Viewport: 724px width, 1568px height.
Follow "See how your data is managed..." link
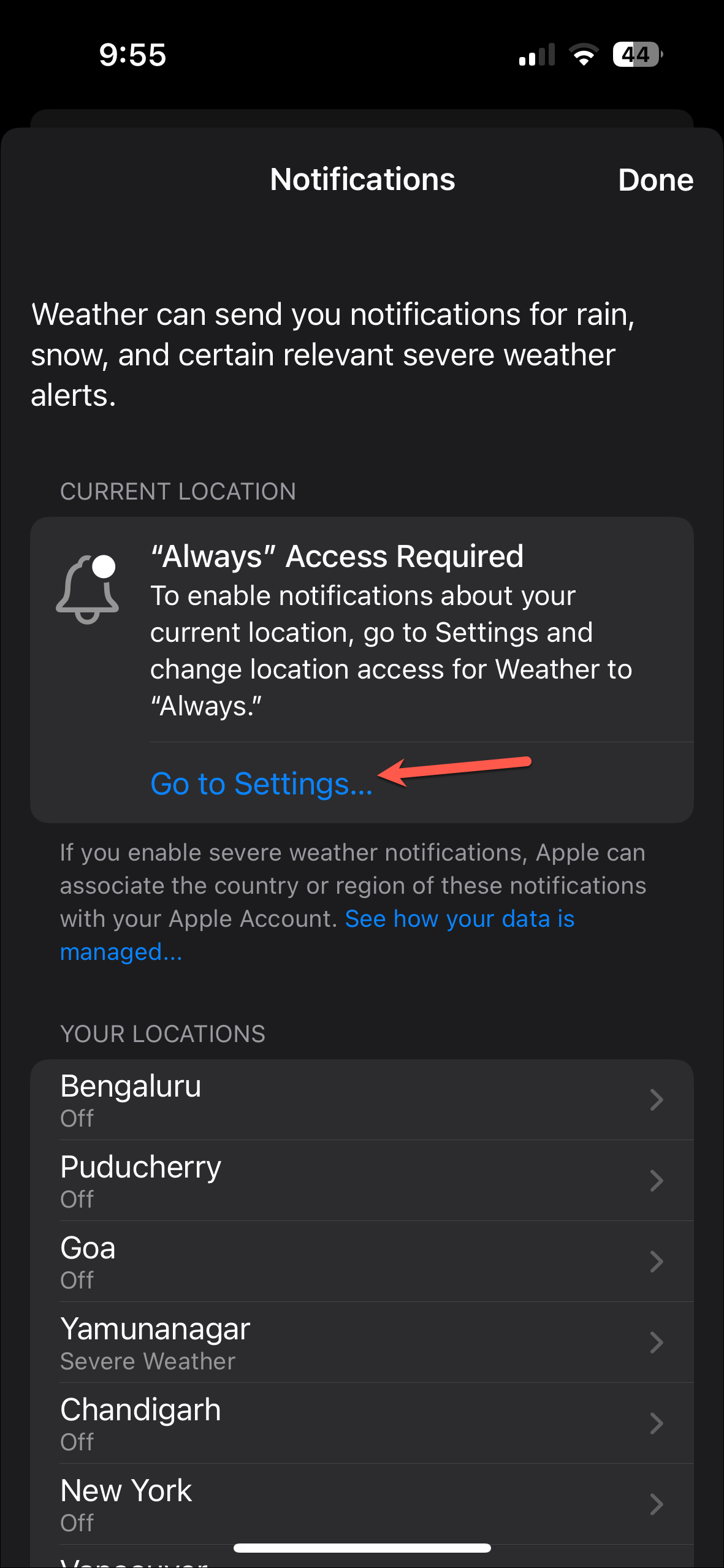tap(459, 918)
